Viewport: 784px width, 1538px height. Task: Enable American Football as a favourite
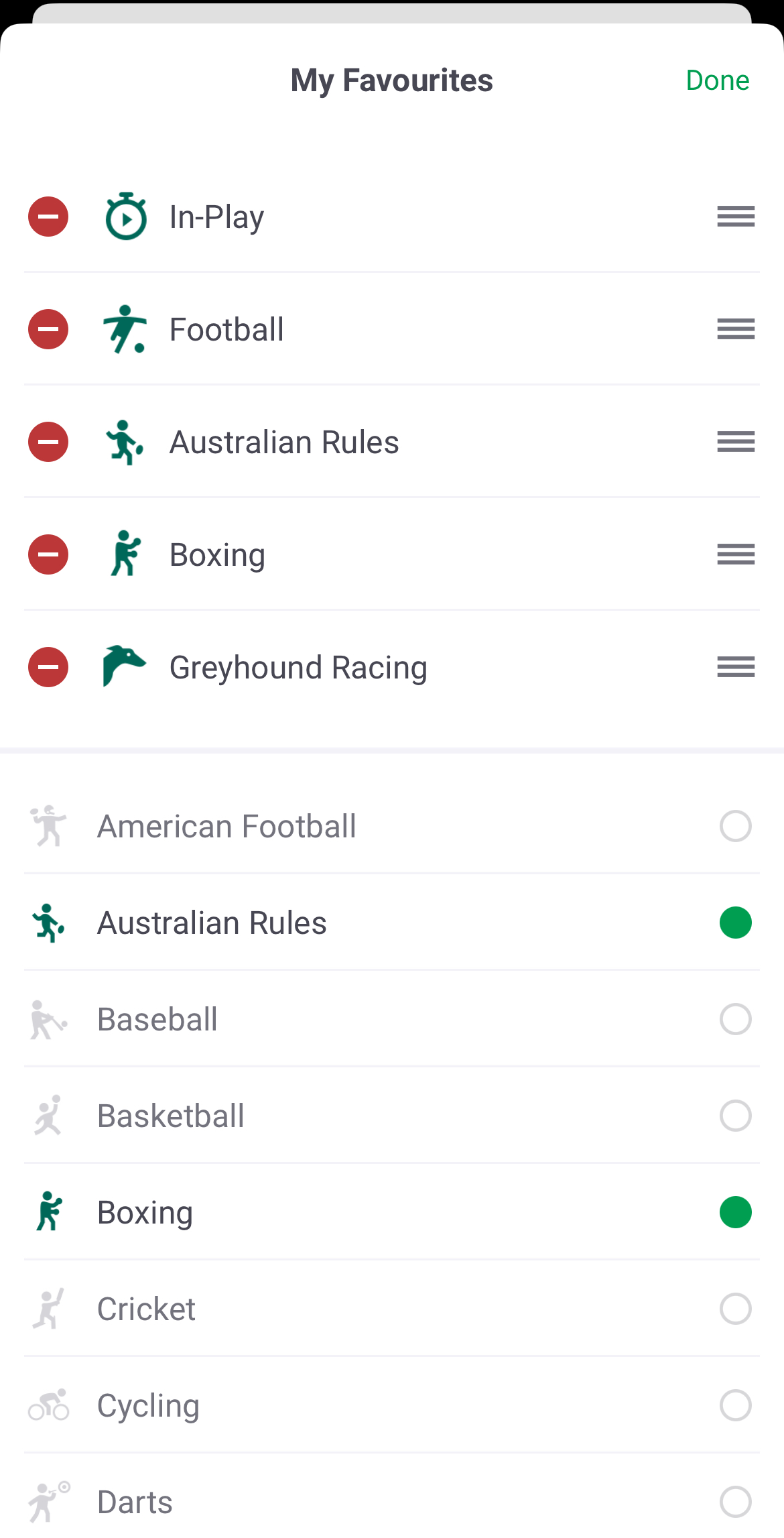pos(735,826)
